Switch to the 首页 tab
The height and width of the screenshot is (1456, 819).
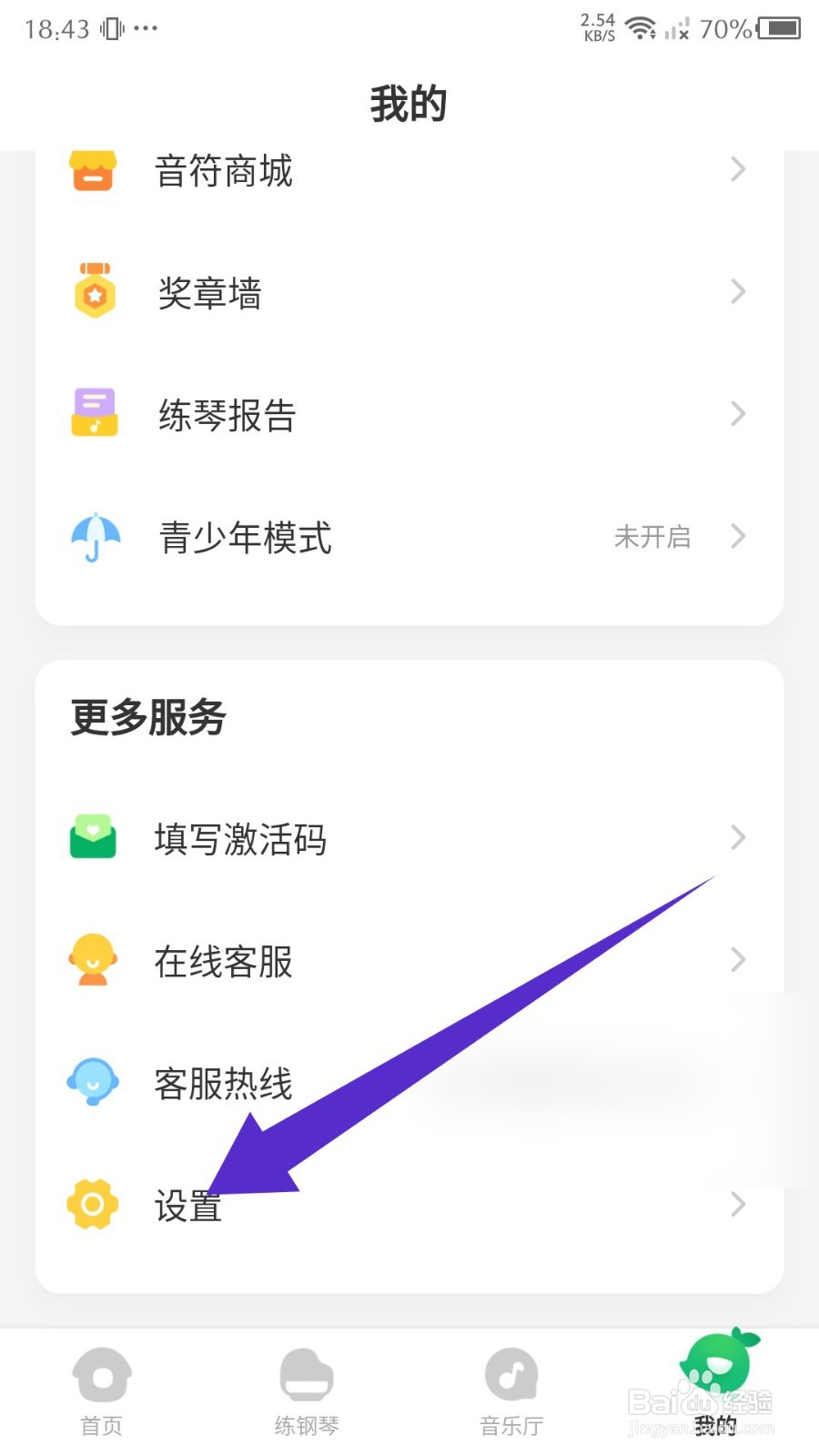click(x=102, y=1392)
